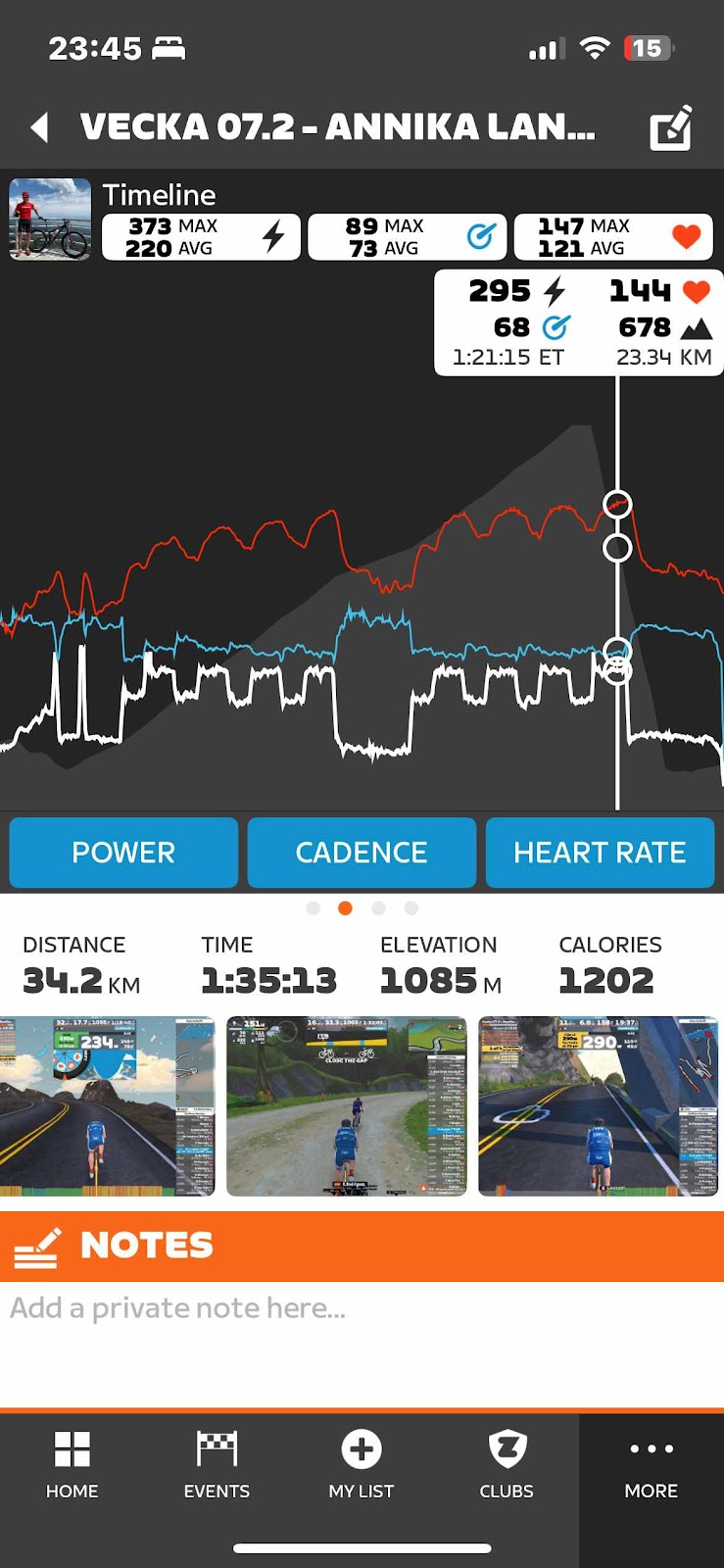
Task: Go back using the arrow
Action: [x=40, y=127]
